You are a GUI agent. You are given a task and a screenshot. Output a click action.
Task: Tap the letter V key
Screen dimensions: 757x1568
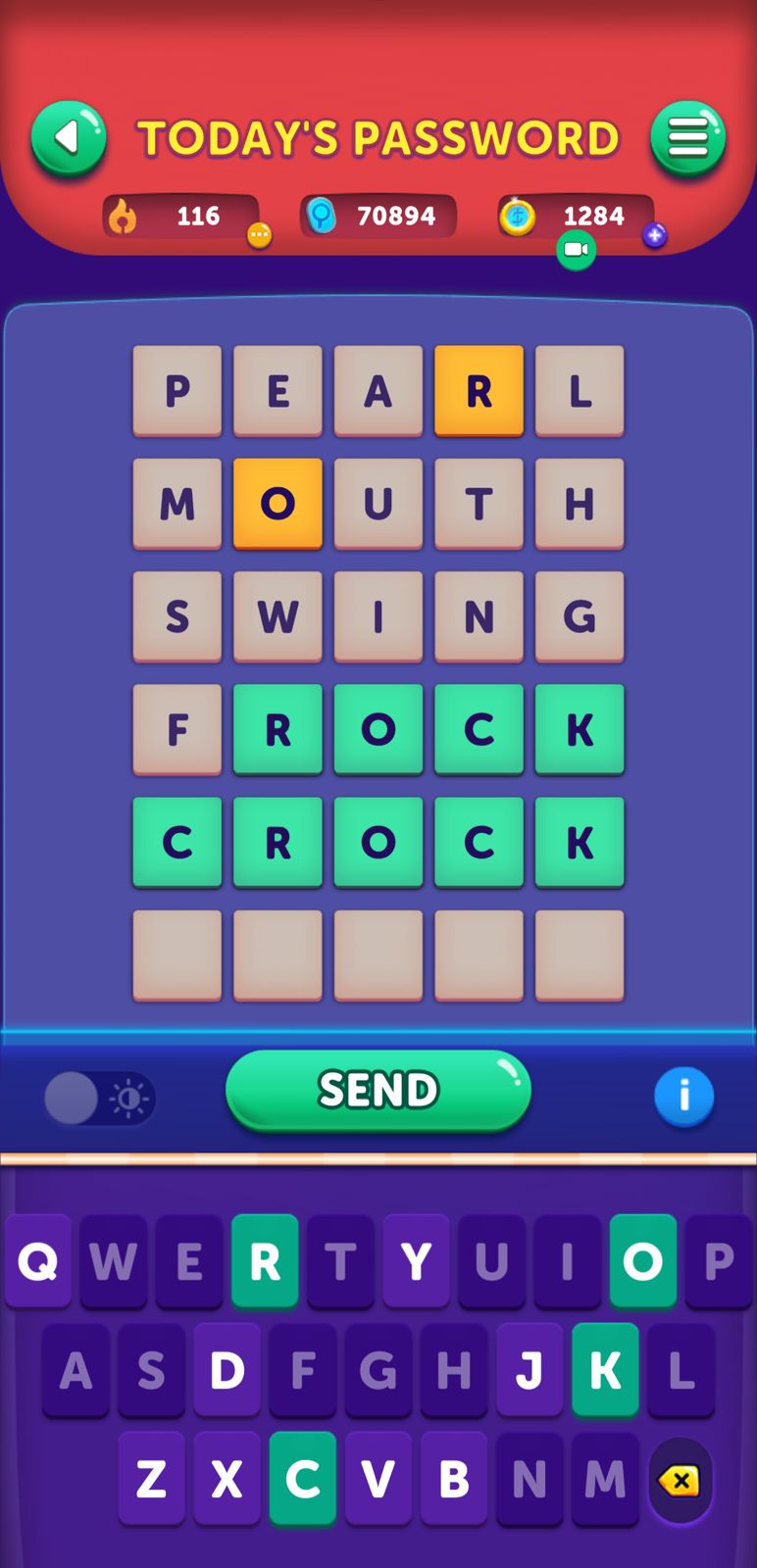click(x=378, y=1479)
